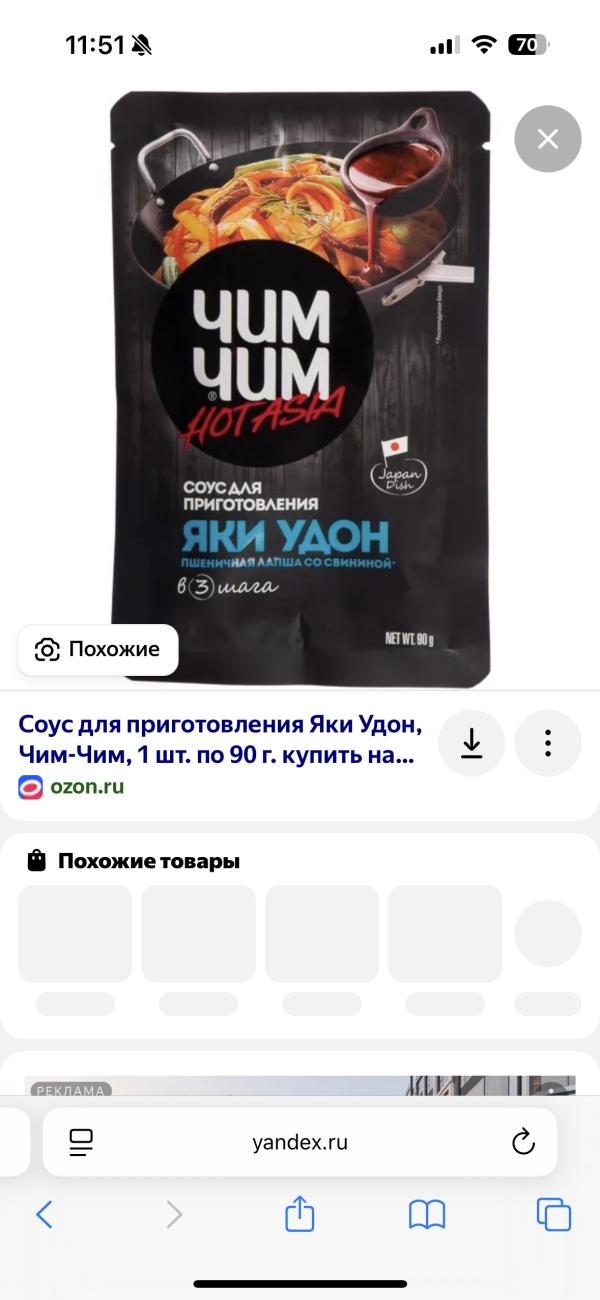Open the page settings menu in address bar
The image size is (600, 1300).
81,1142
